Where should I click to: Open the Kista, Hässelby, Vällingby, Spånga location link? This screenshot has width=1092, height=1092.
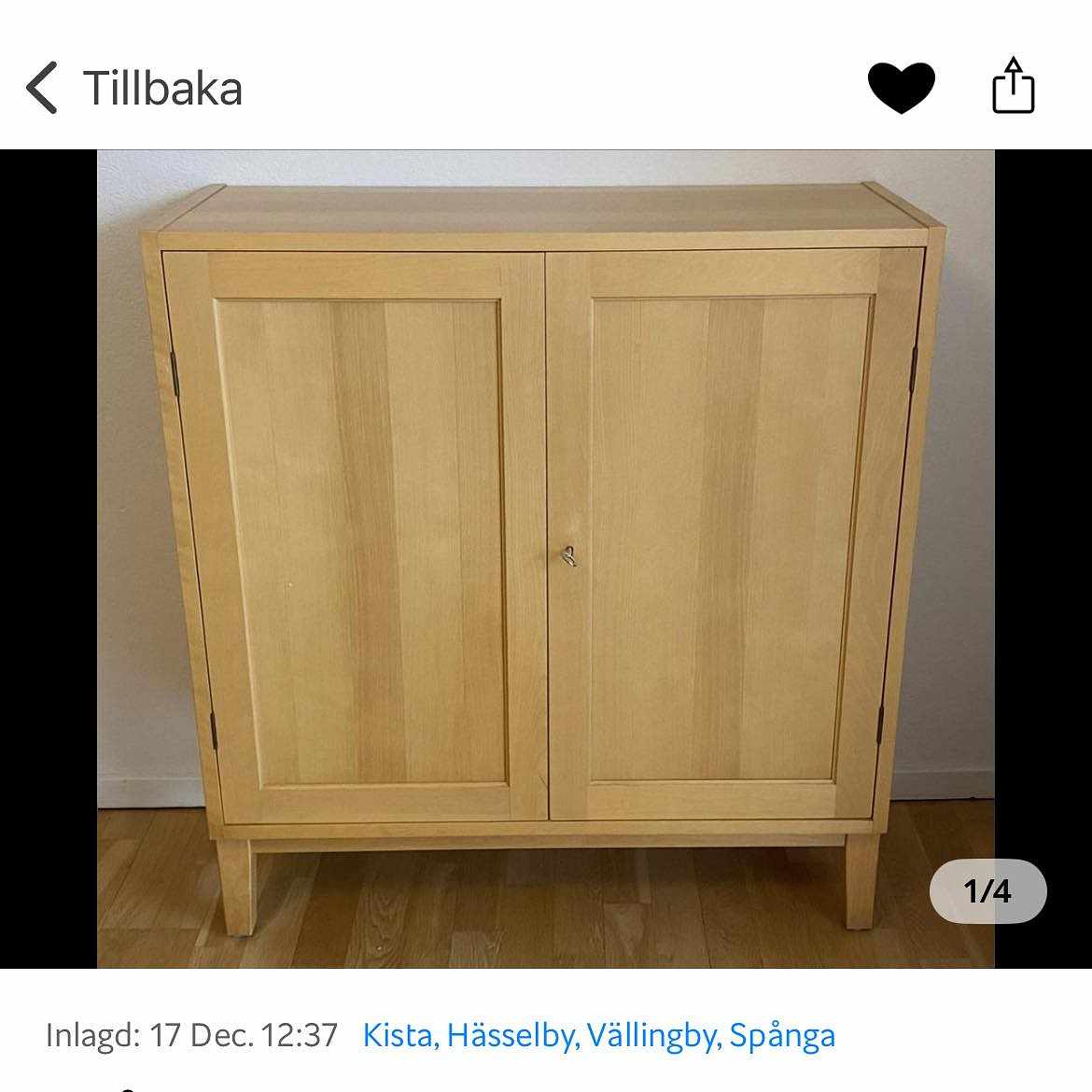pyautogui.click(x=598, y=1035)
